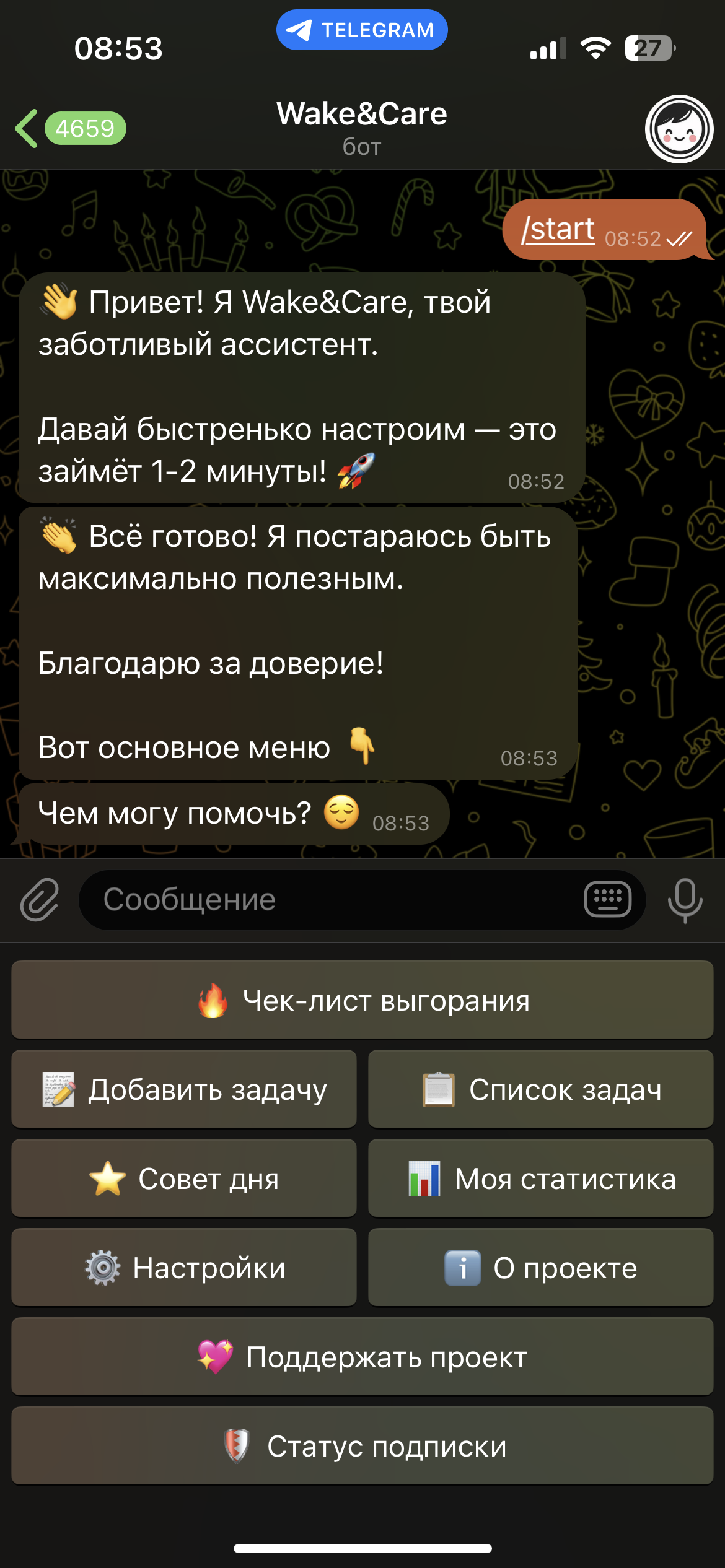Viewport: 725px width, 1568px height.
Task: Open О проекте info
Action: click(541, 1268)
